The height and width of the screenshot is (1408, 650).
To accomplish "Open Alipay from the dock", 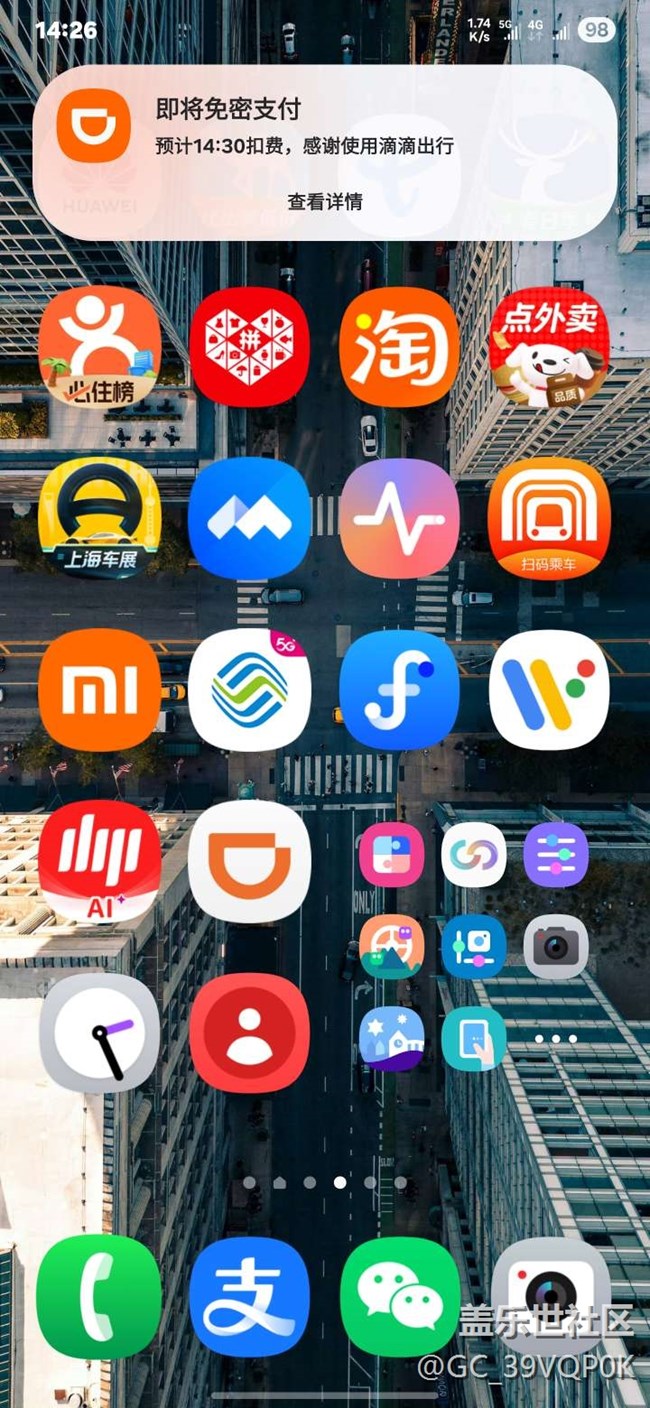I will click(249, 1296).
